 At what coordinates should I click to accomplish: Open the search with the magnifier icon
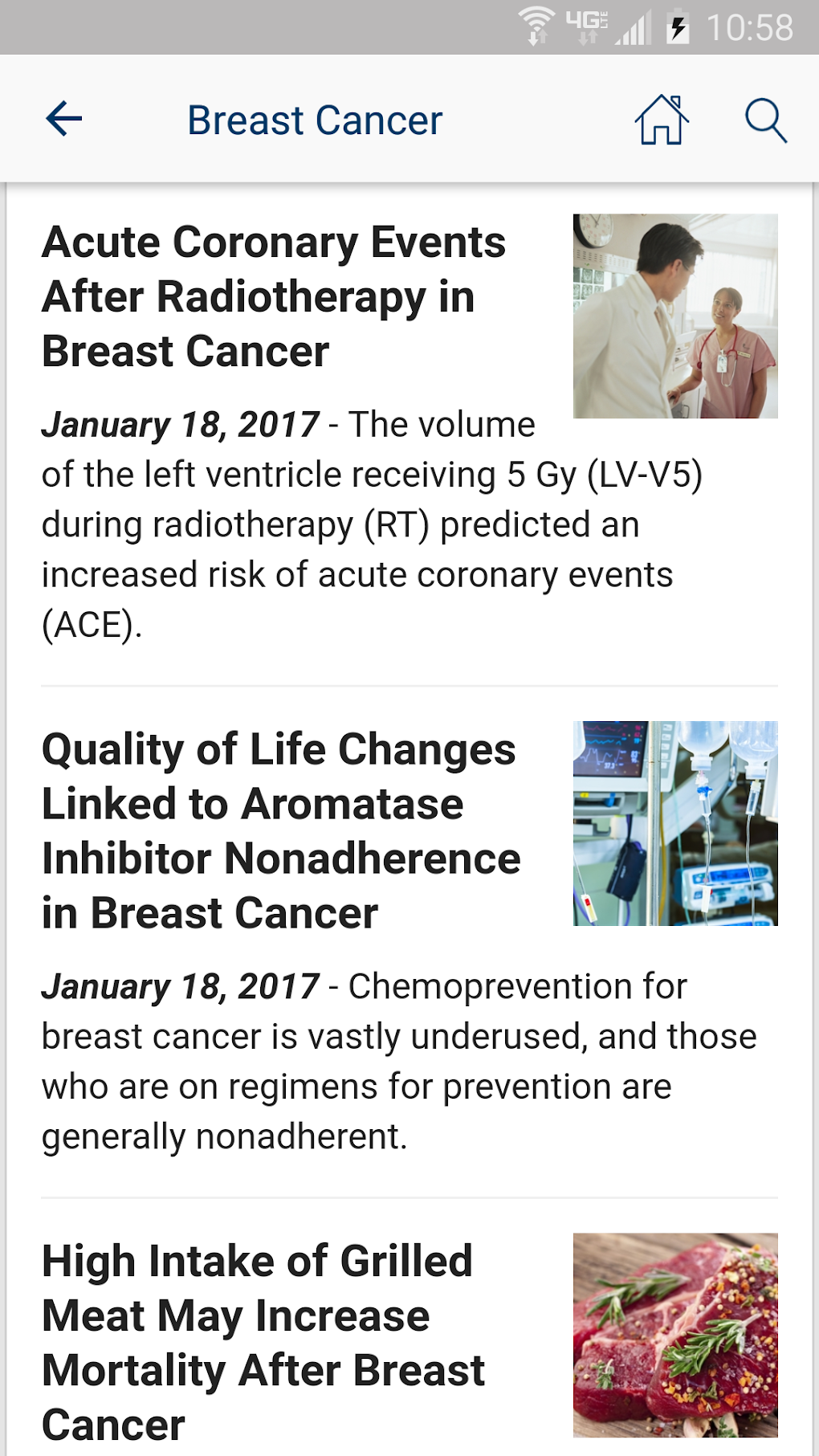(x=766, y=120)
